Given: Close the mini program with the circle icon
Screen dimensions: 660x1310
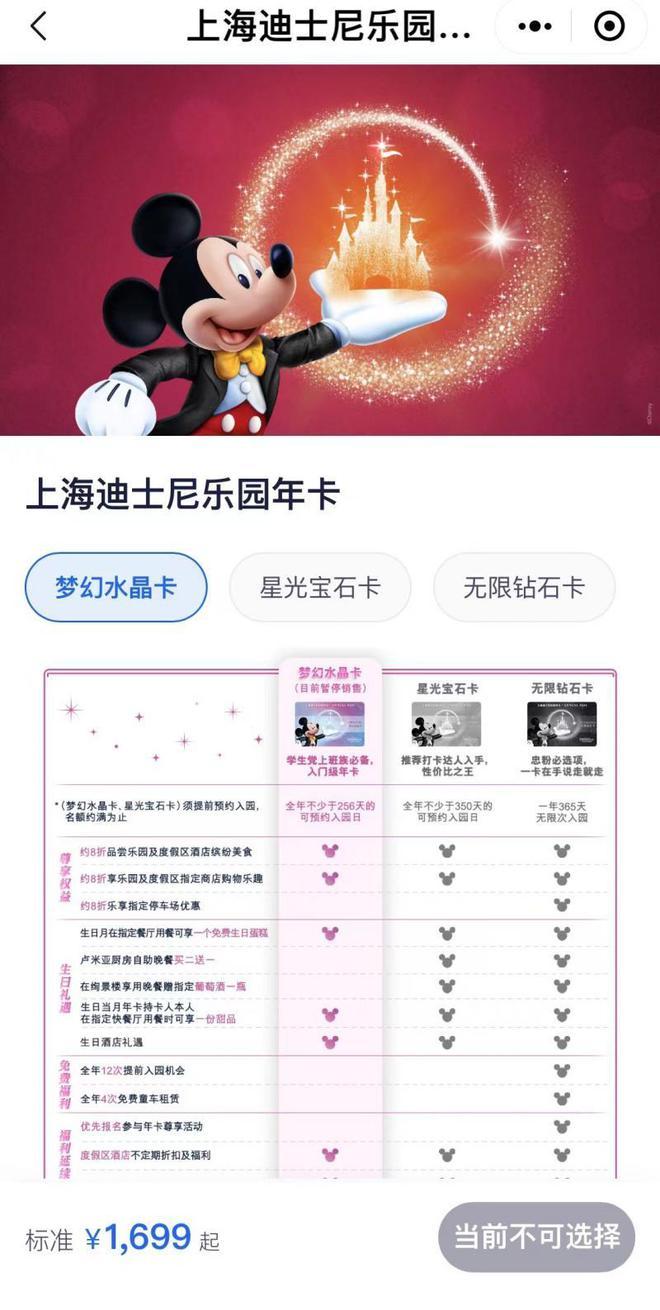Looking at the screenshot, I should pos(609,27).
